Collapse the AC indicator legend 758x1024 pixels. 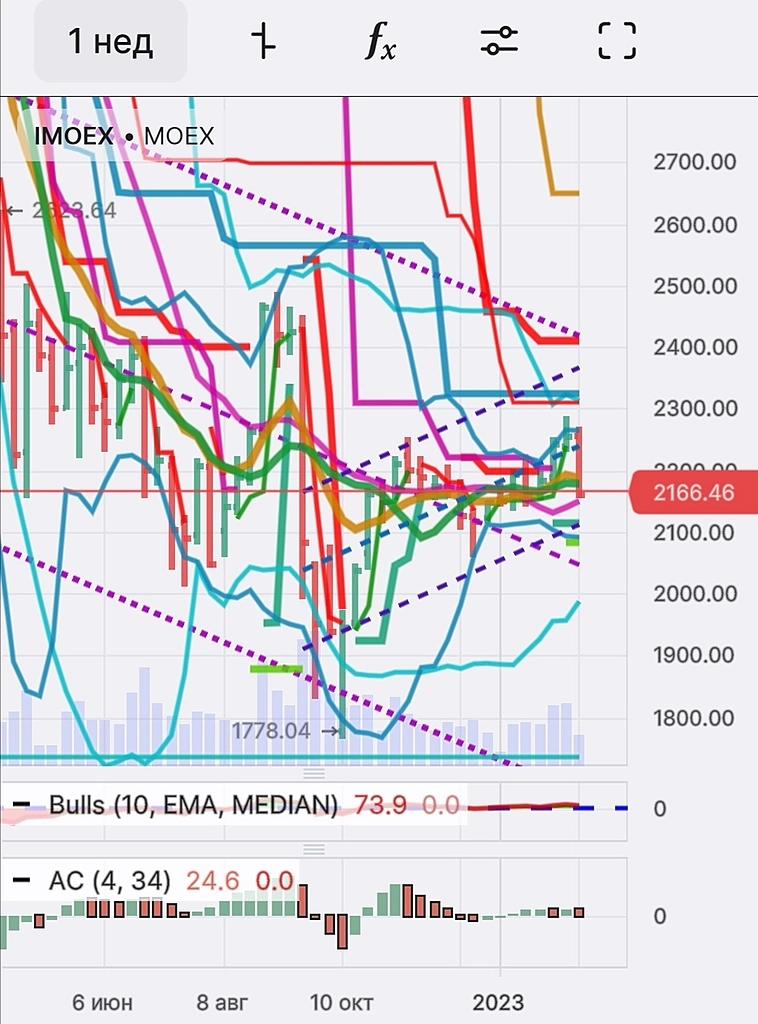[x=21, y=881]
